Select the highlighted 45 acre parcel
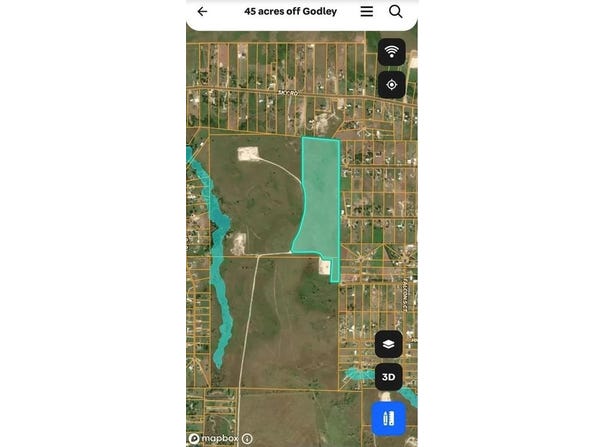The height and width of the screenshot is (447, 604). (320, 200)
